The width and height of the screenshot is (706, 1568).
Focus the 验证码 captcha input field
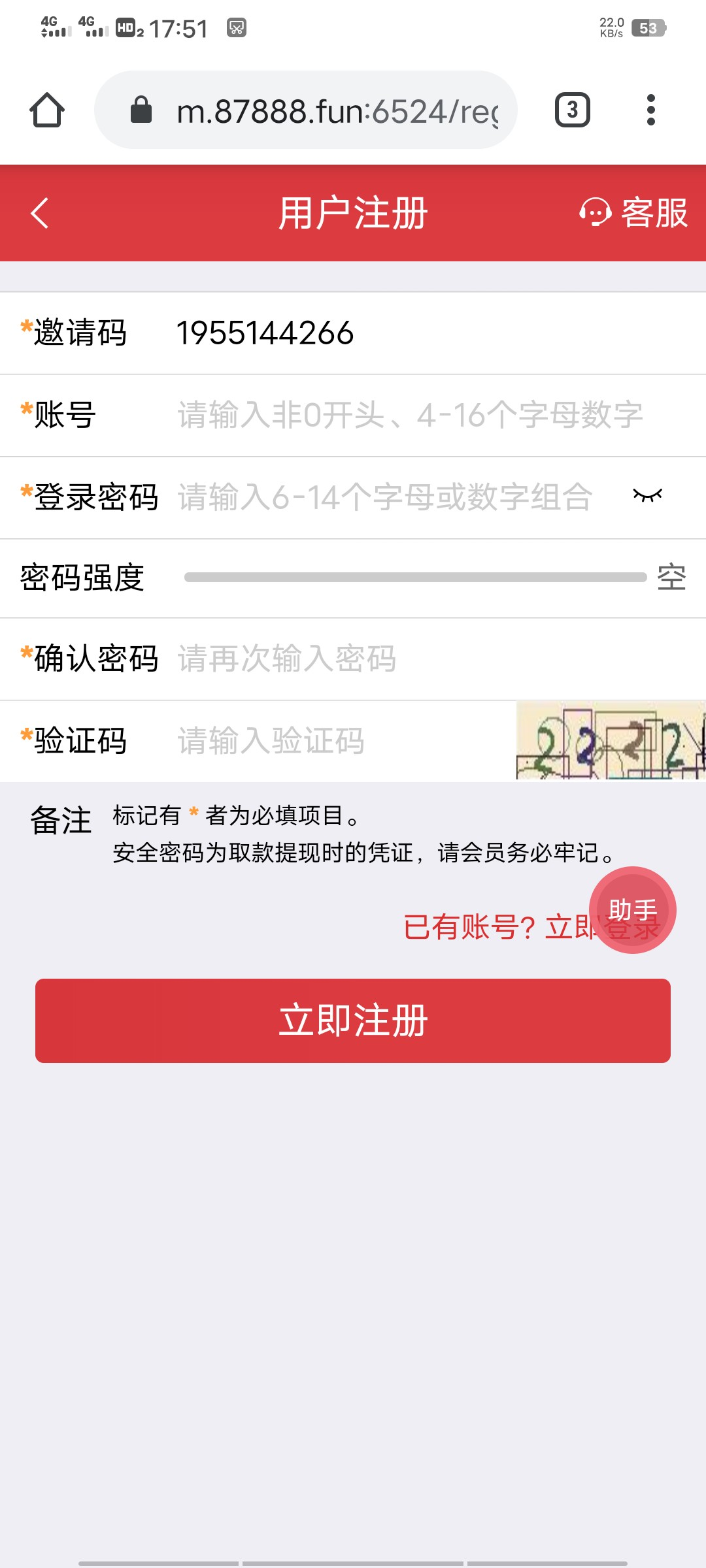point(340,741)
